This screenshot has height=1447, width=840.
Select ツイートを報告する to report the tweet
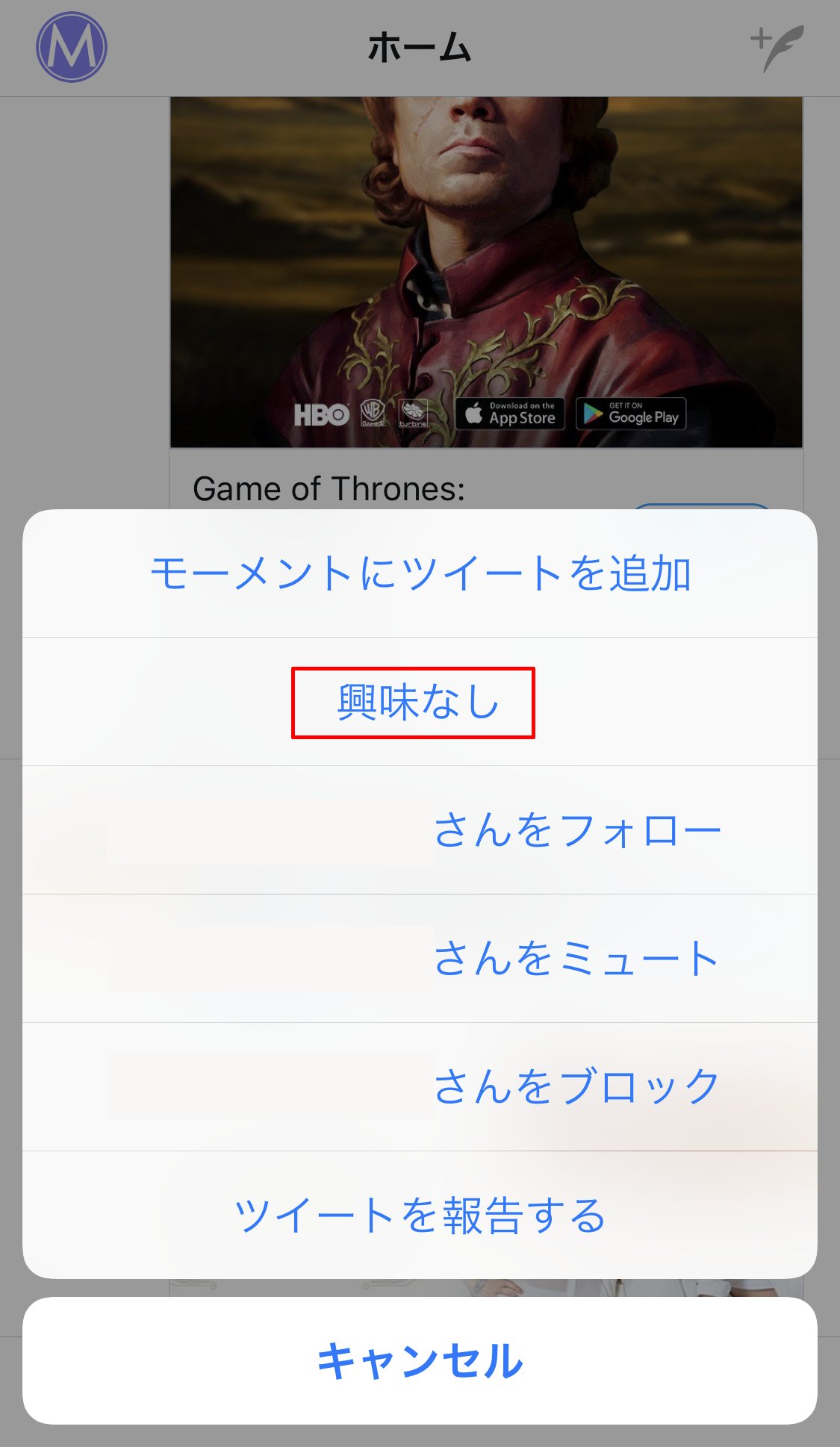[420, 1216]
